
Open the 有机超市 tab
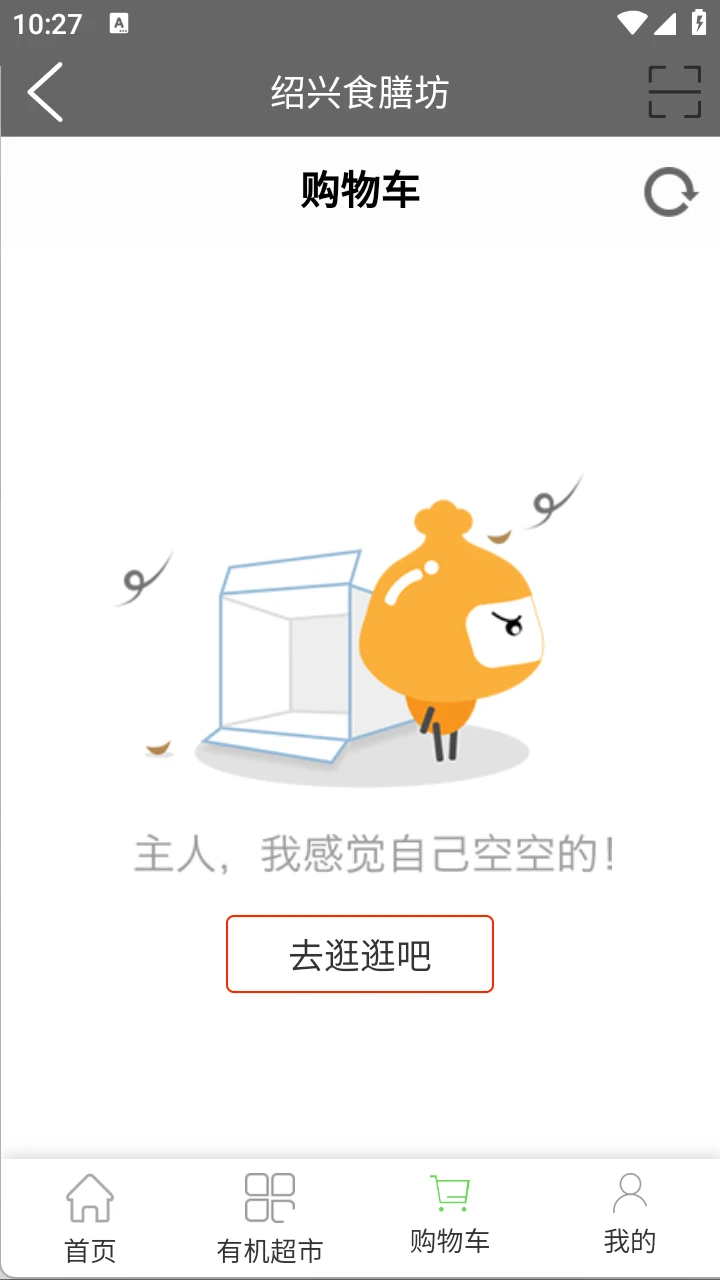coord(270,1218)
